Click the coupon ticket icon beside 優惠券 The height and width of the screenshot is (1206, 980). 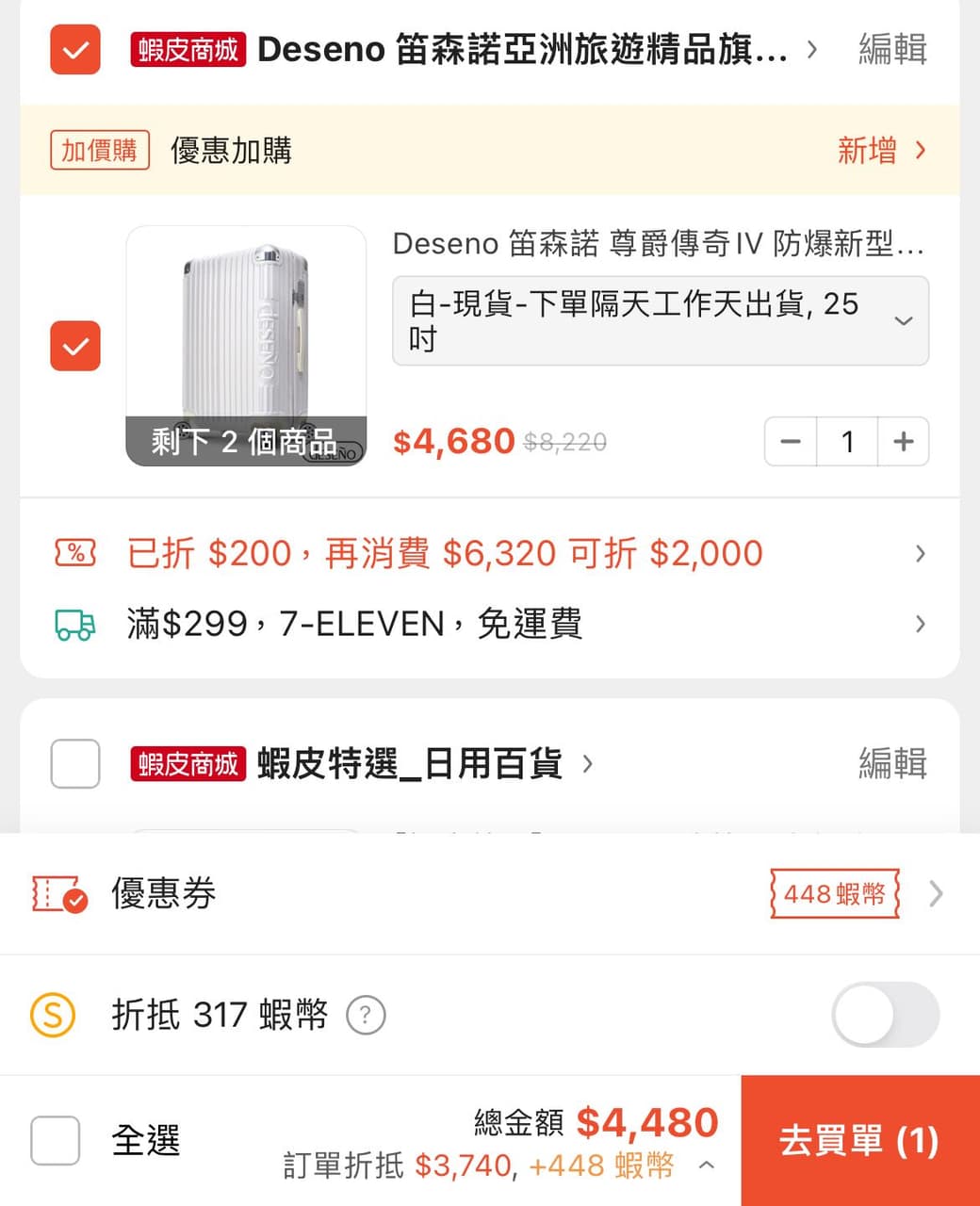click(57, 895)
